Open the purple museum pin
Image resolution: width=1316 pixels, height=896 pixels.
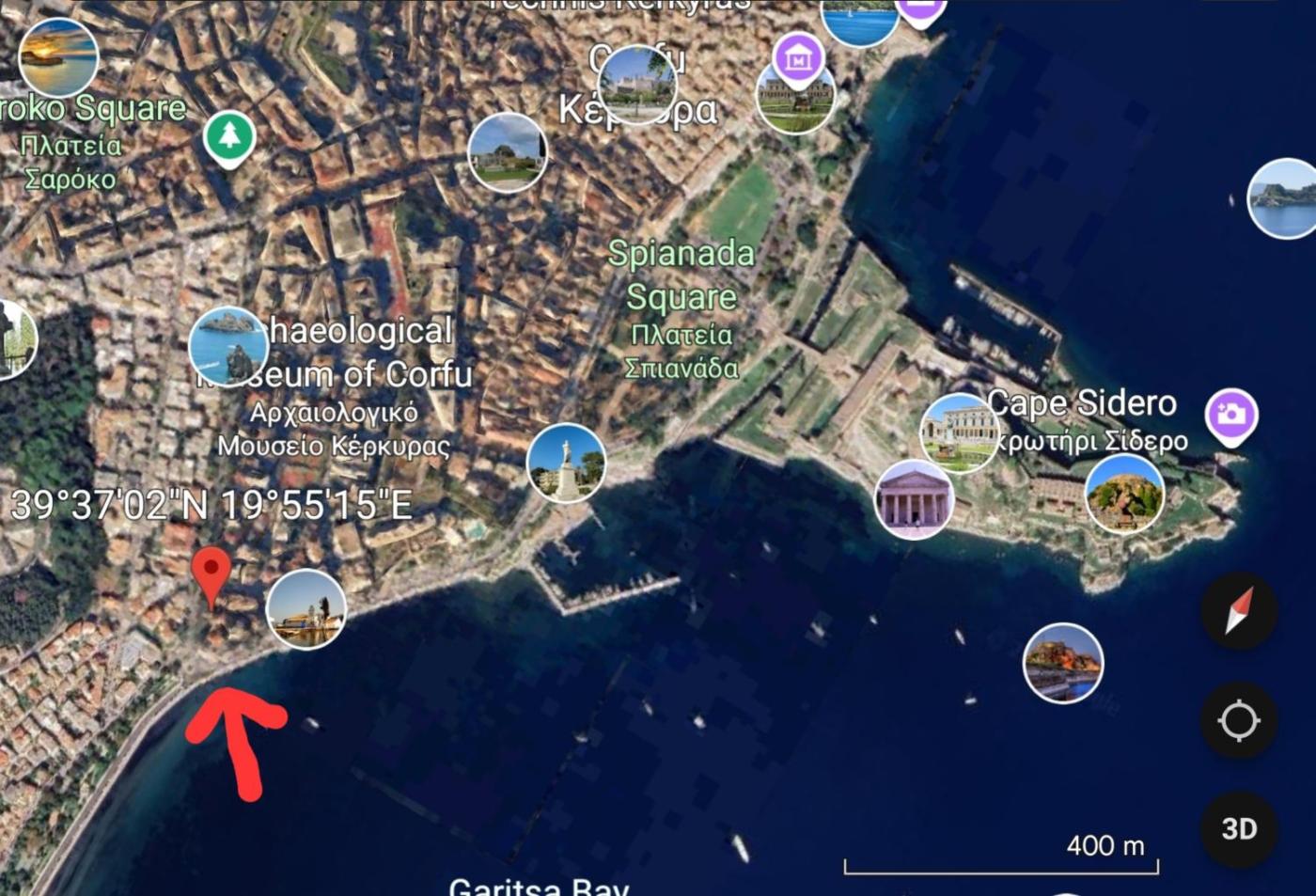tap(798, 60)
